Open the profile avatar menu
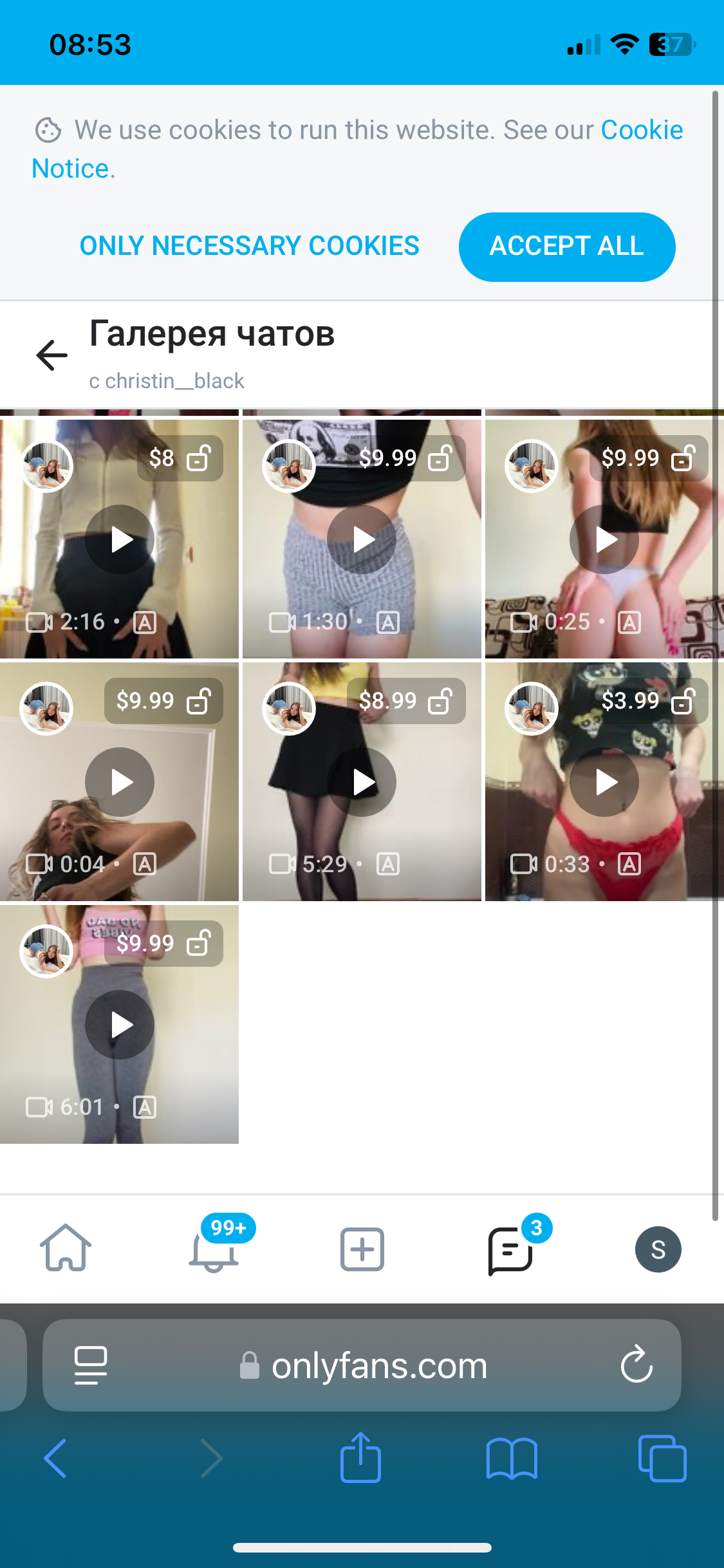The height and width of the screenshot is (1568, 724). click(x=658, y=1249)
